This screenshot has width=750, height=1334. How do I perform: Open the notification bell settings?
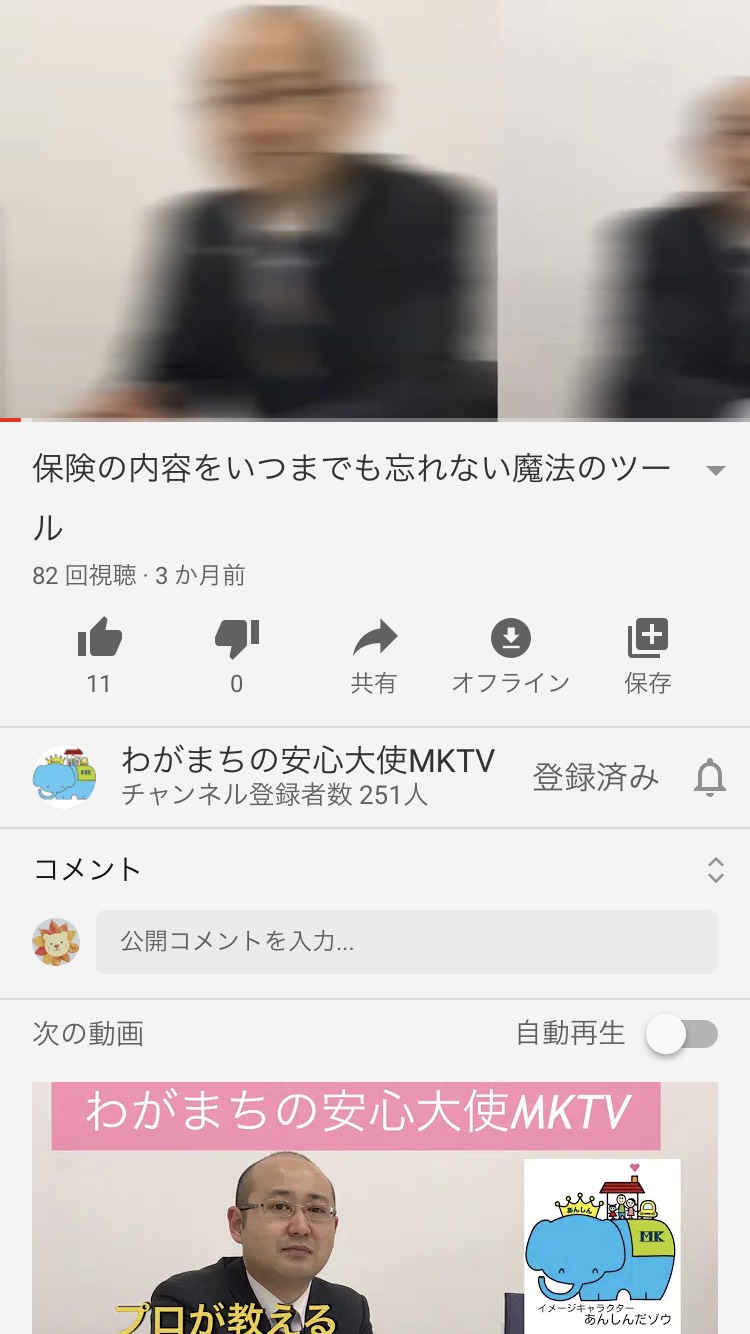click(x=710, y=777)
